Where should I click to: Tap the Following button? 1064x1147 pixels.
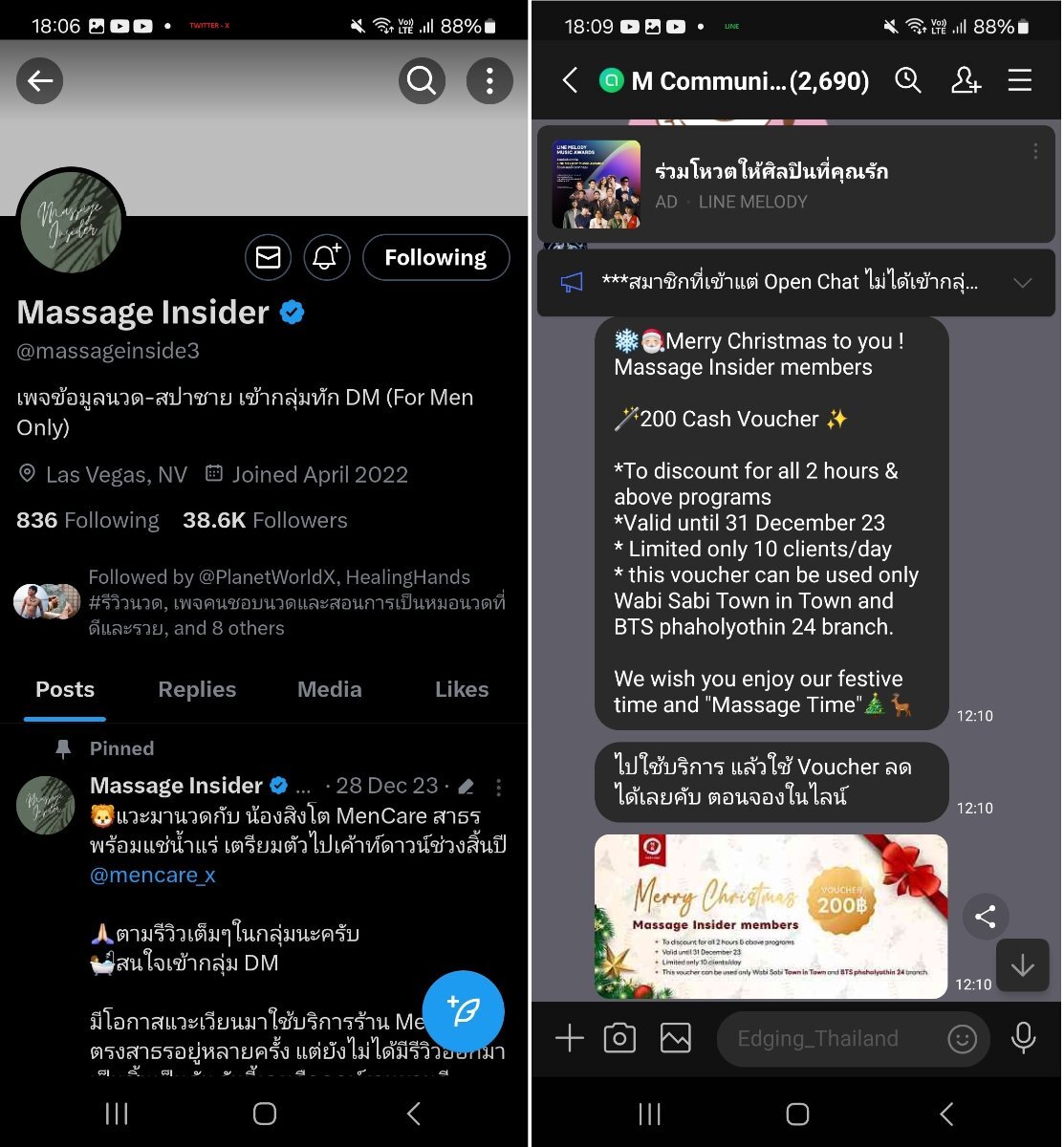tap(435, 257)
